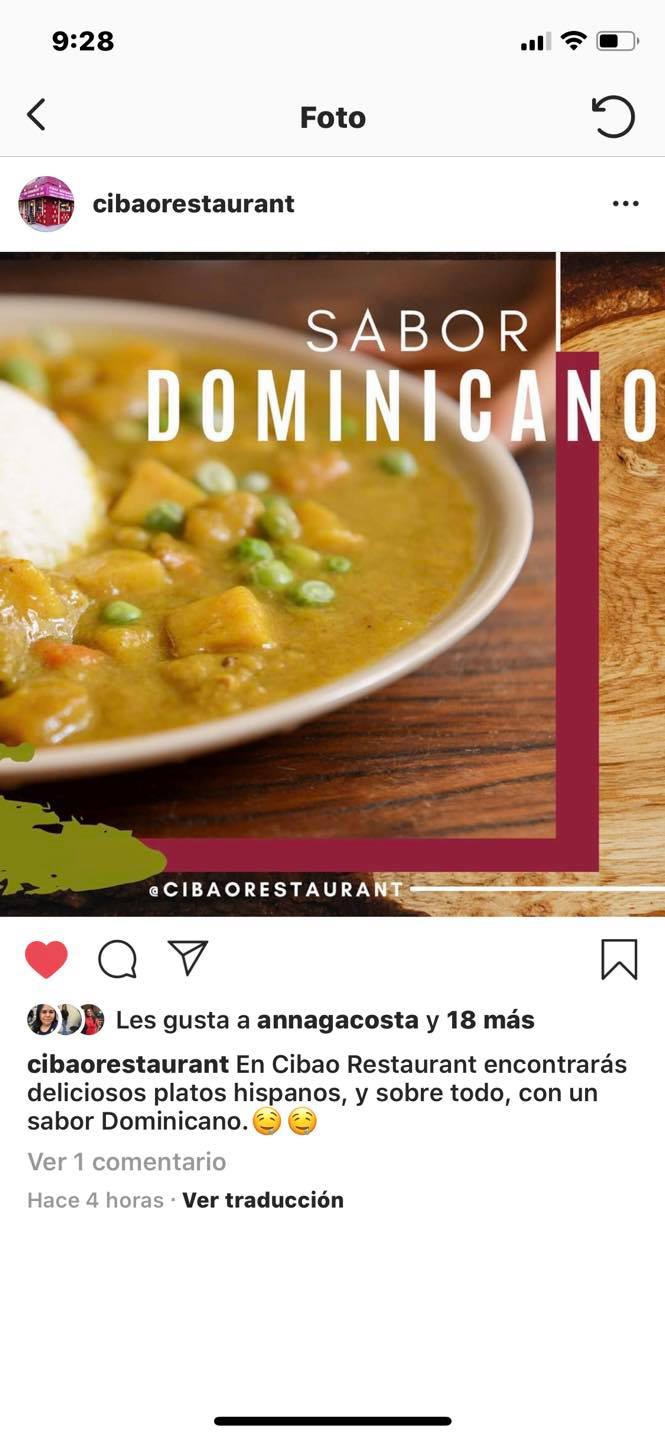The height and width of the screenshot is (1440, 665).
Task: Open cibaorestaurant username in post header
Action: 193,204
